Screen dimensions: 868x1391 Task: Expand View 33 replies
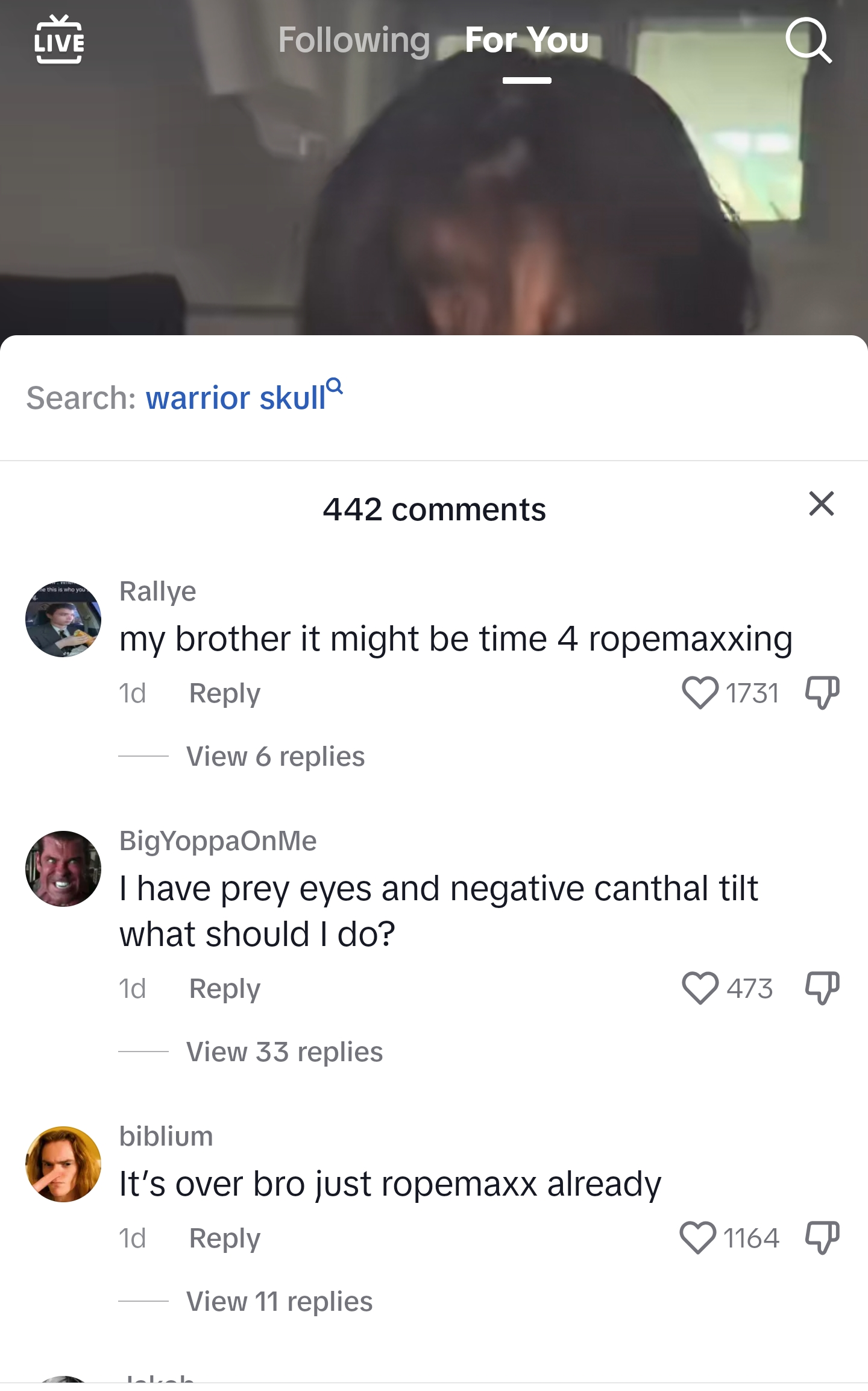click(x=285, y=1052)
